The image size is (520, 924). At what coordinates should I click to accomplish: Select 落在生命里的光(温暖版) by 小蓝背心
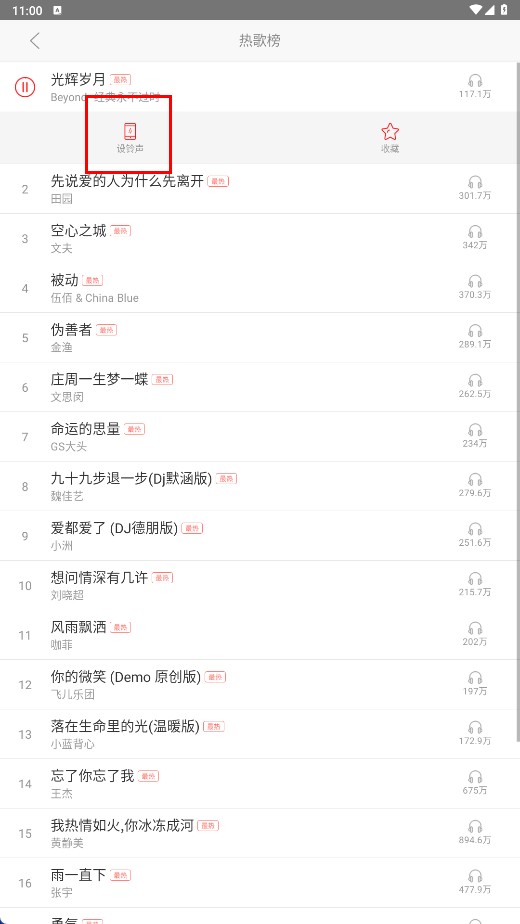[x=260, y=734]
